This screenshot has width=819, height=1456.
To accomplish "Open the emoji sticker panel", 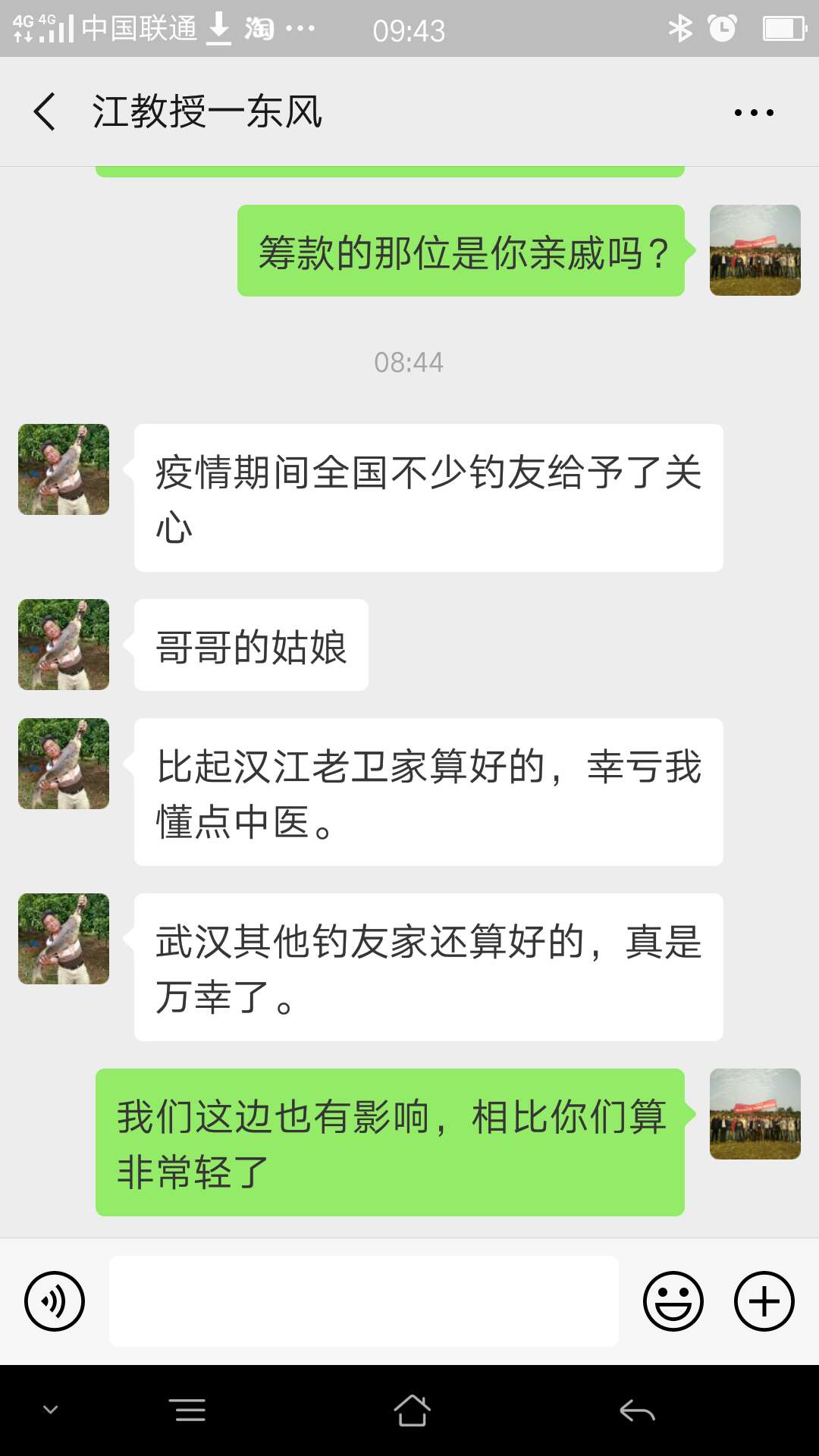I will tap(673, 1301).
